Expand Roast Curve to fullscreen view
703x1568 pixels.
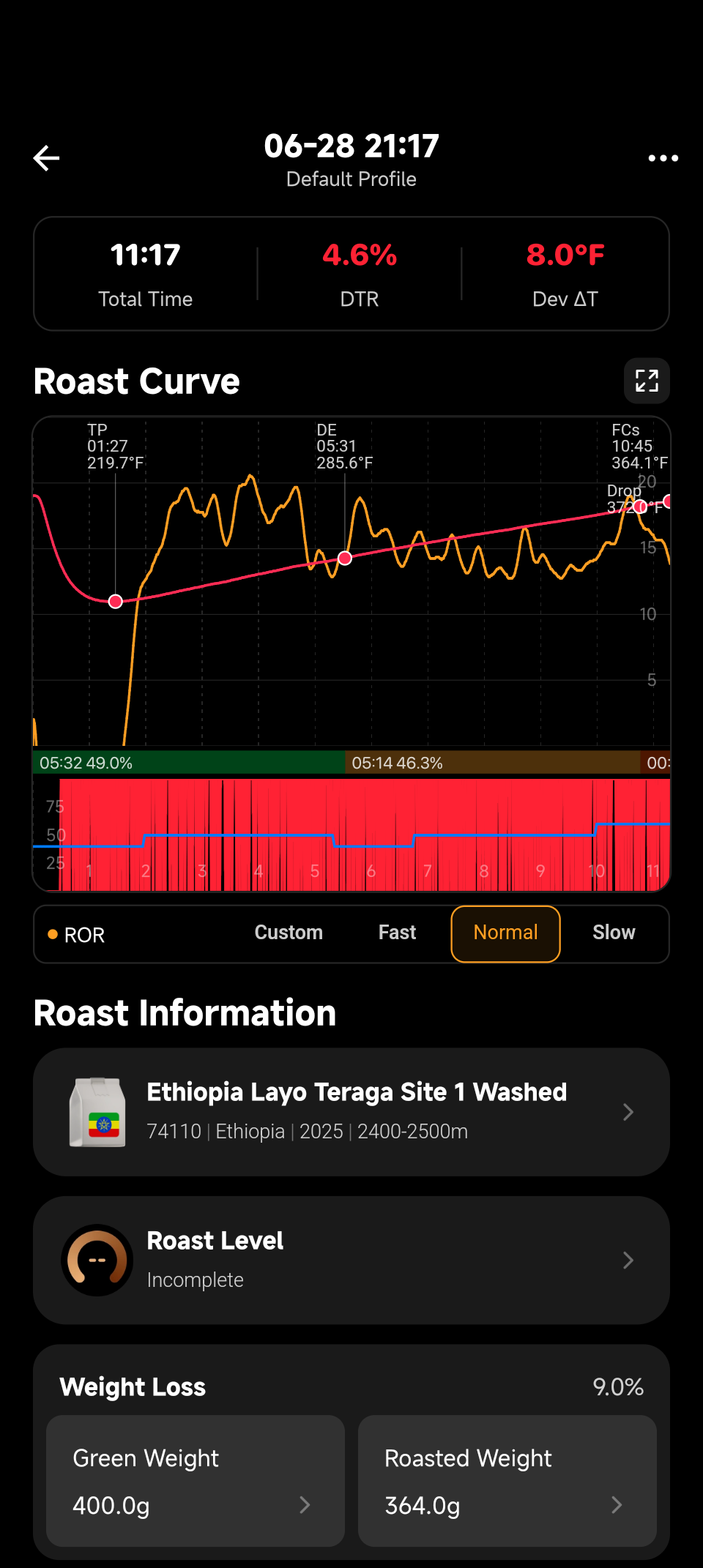coord(647,381)
